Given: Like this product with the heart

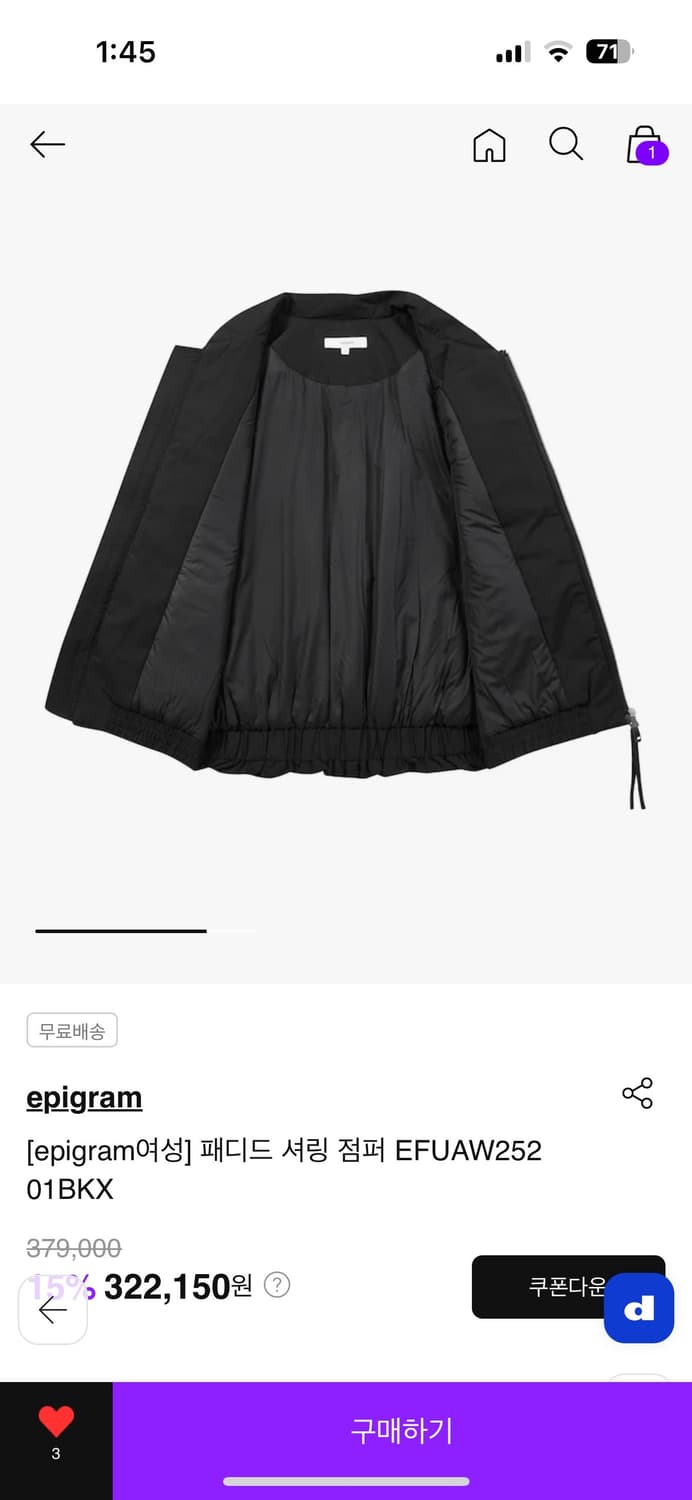Looking at the screenshot, I should [56, 1422].
